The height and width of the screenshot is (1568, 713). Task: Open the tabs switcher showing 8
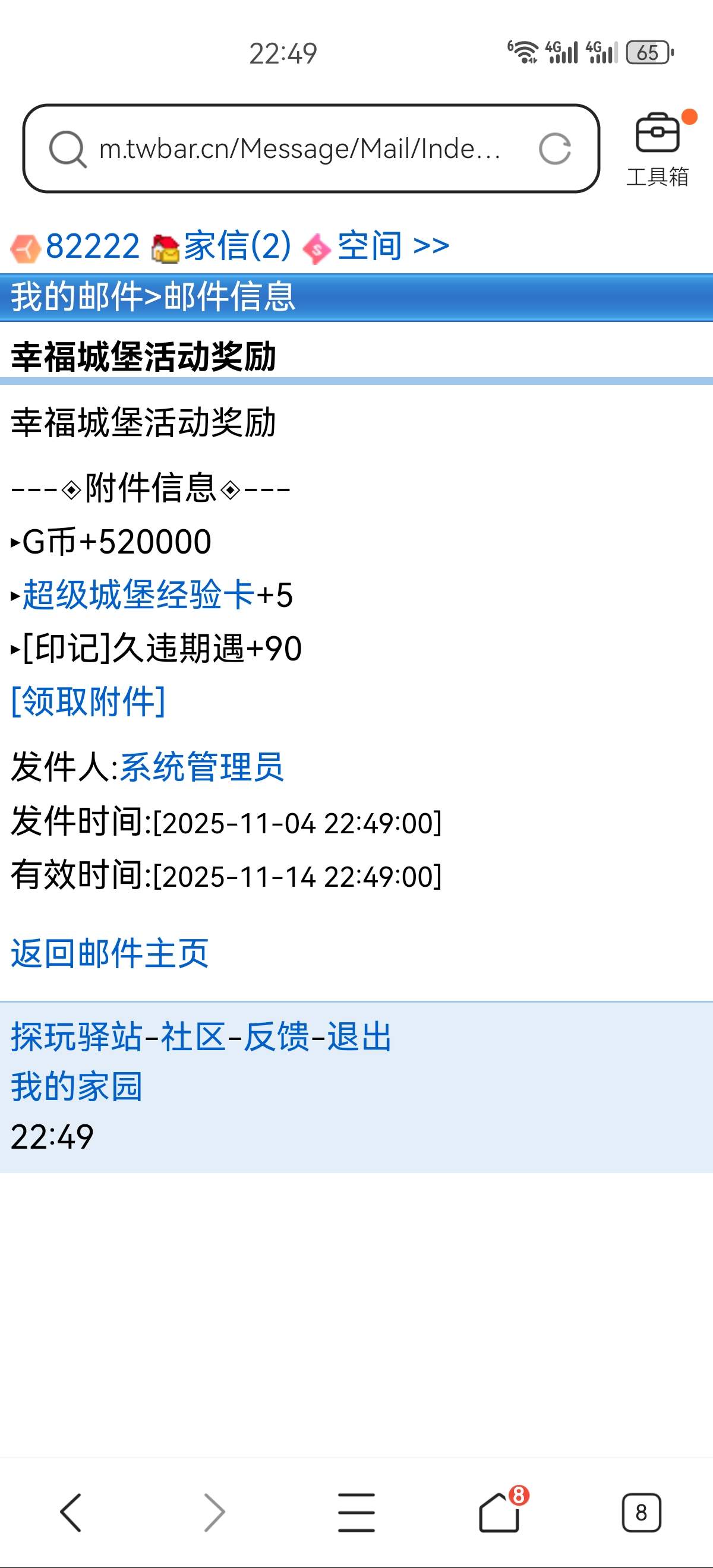pyautogui.click(x=641, y=1513)
